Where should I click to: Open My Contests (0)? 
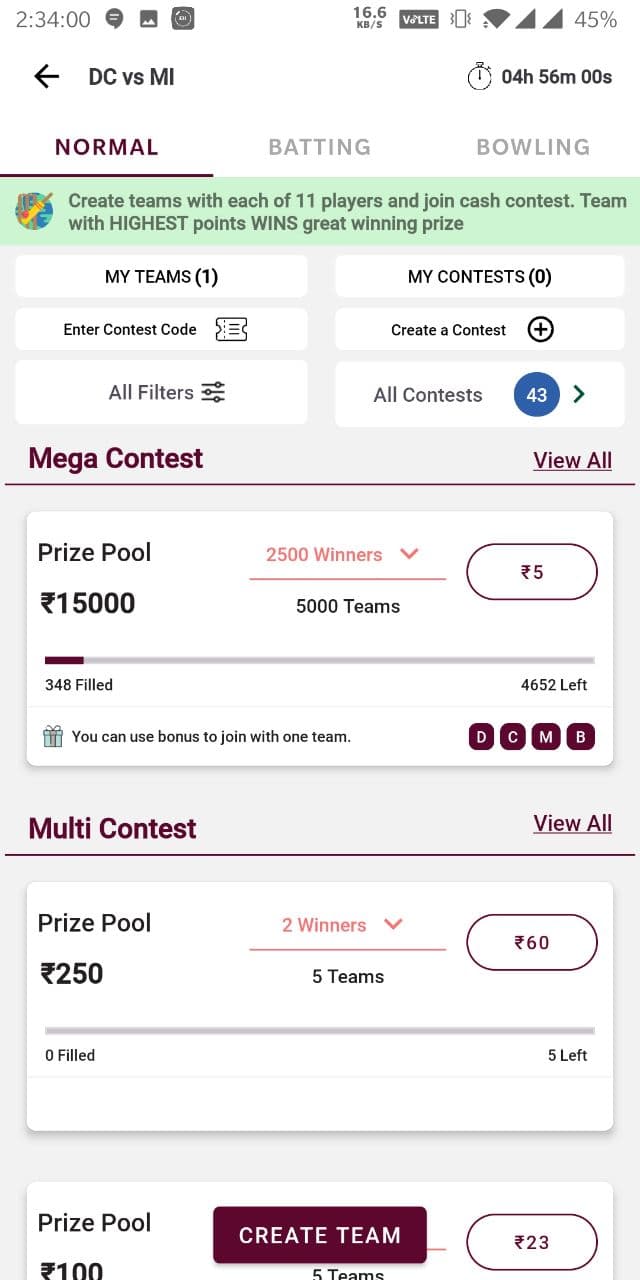480,276
